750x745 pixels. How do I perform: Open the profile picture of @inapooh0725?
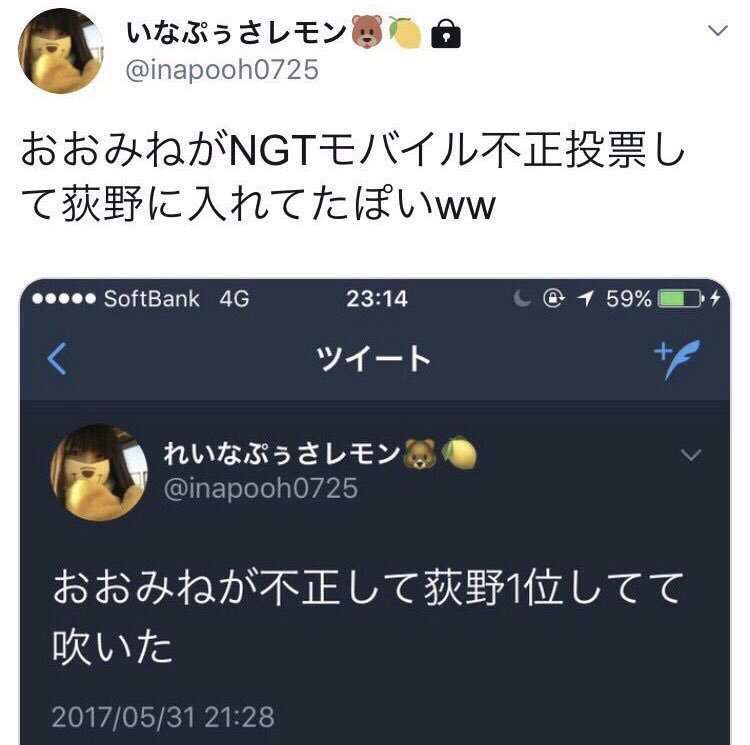[x=60, y=51]
